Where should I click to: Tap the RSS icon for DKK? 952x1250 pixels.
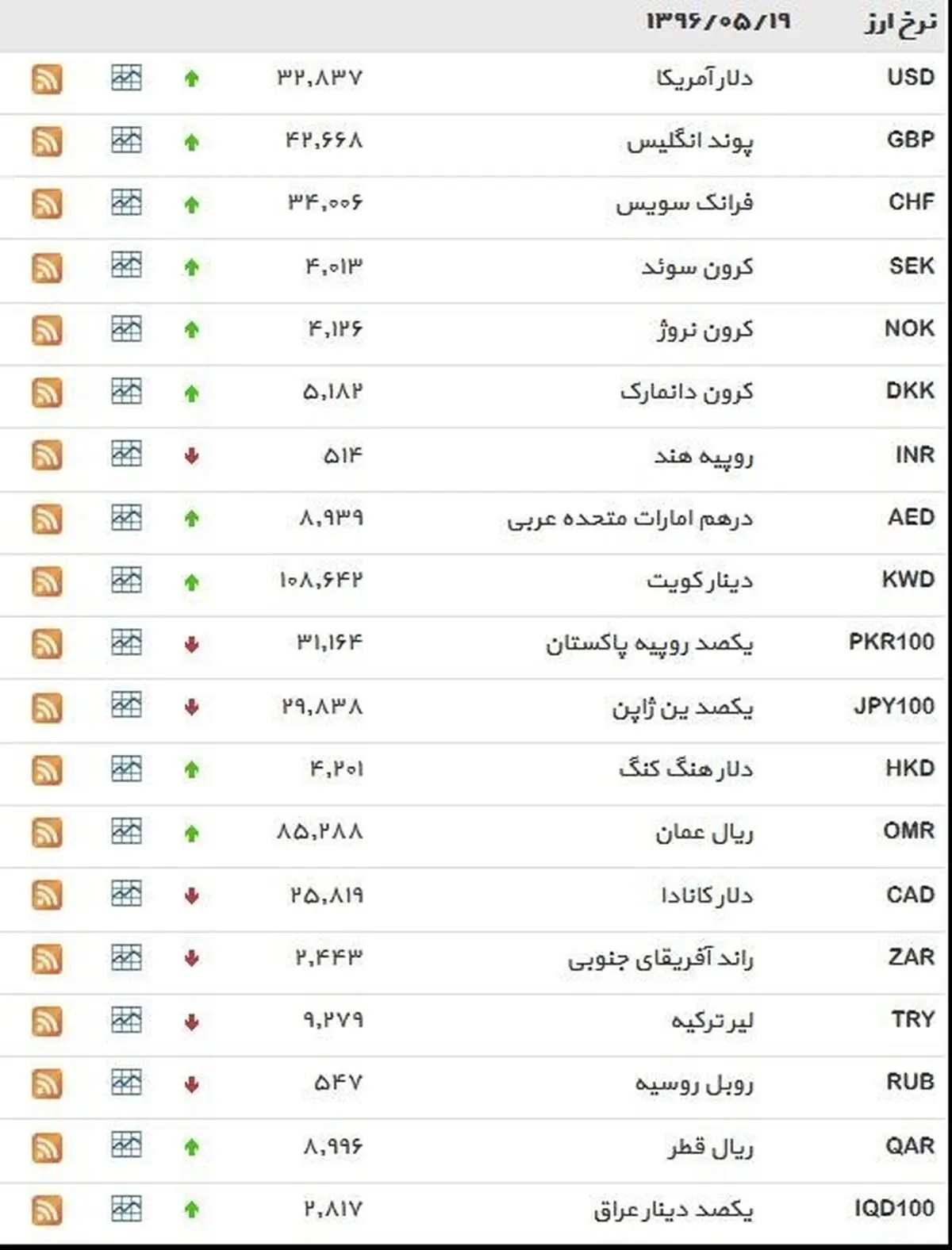click(47, 393)
